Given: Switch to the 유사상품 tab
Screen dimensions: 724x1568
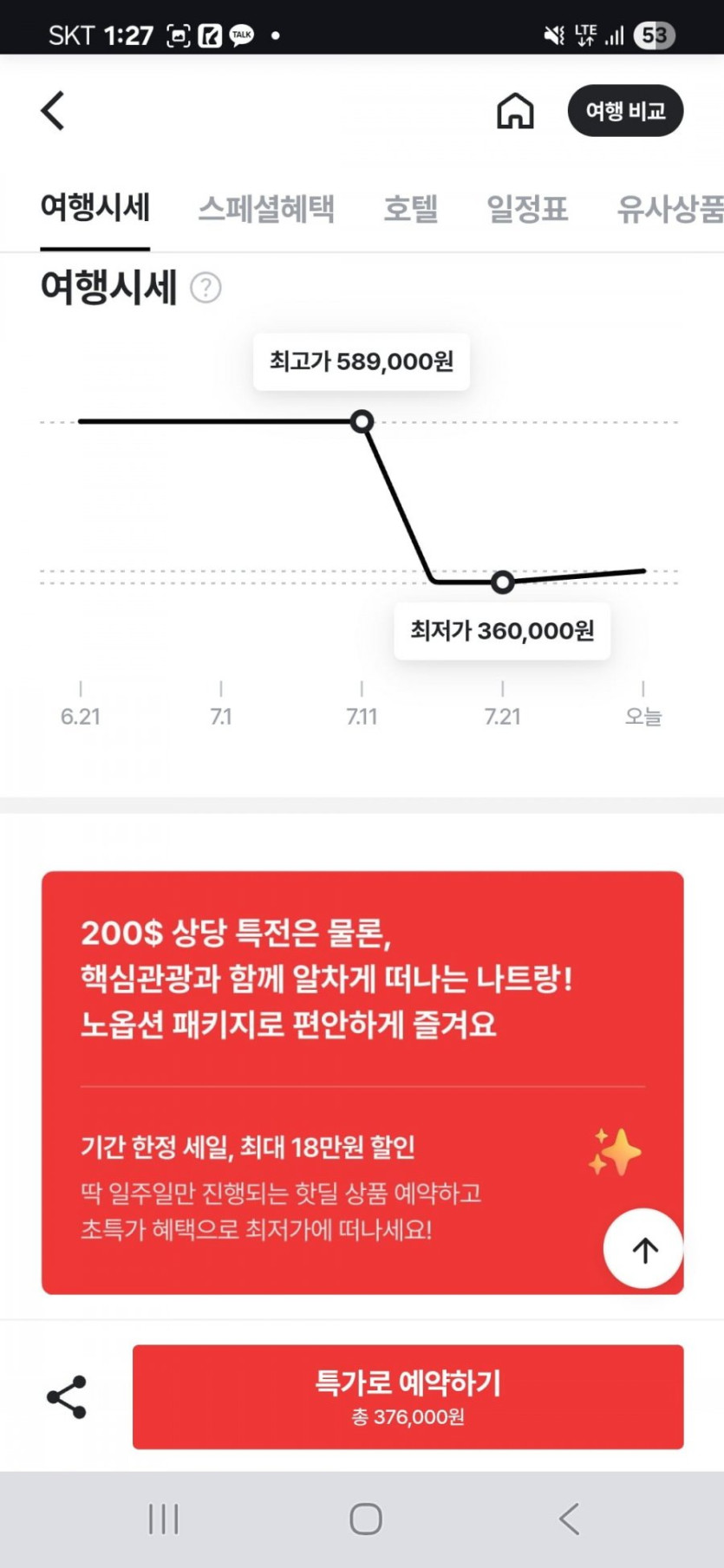Looking at the screenshot, I should pos(669,209).
